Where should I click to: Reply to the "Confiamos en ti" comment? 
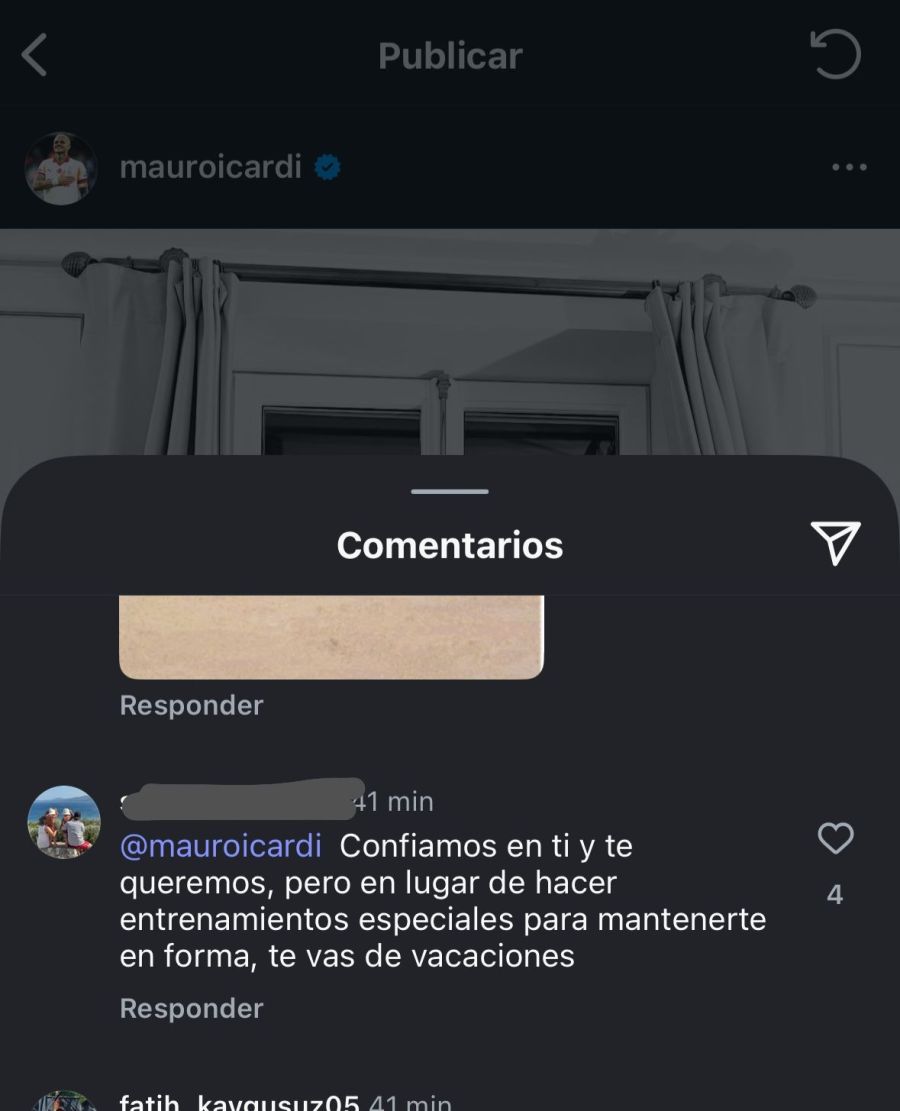[191, 1008]
